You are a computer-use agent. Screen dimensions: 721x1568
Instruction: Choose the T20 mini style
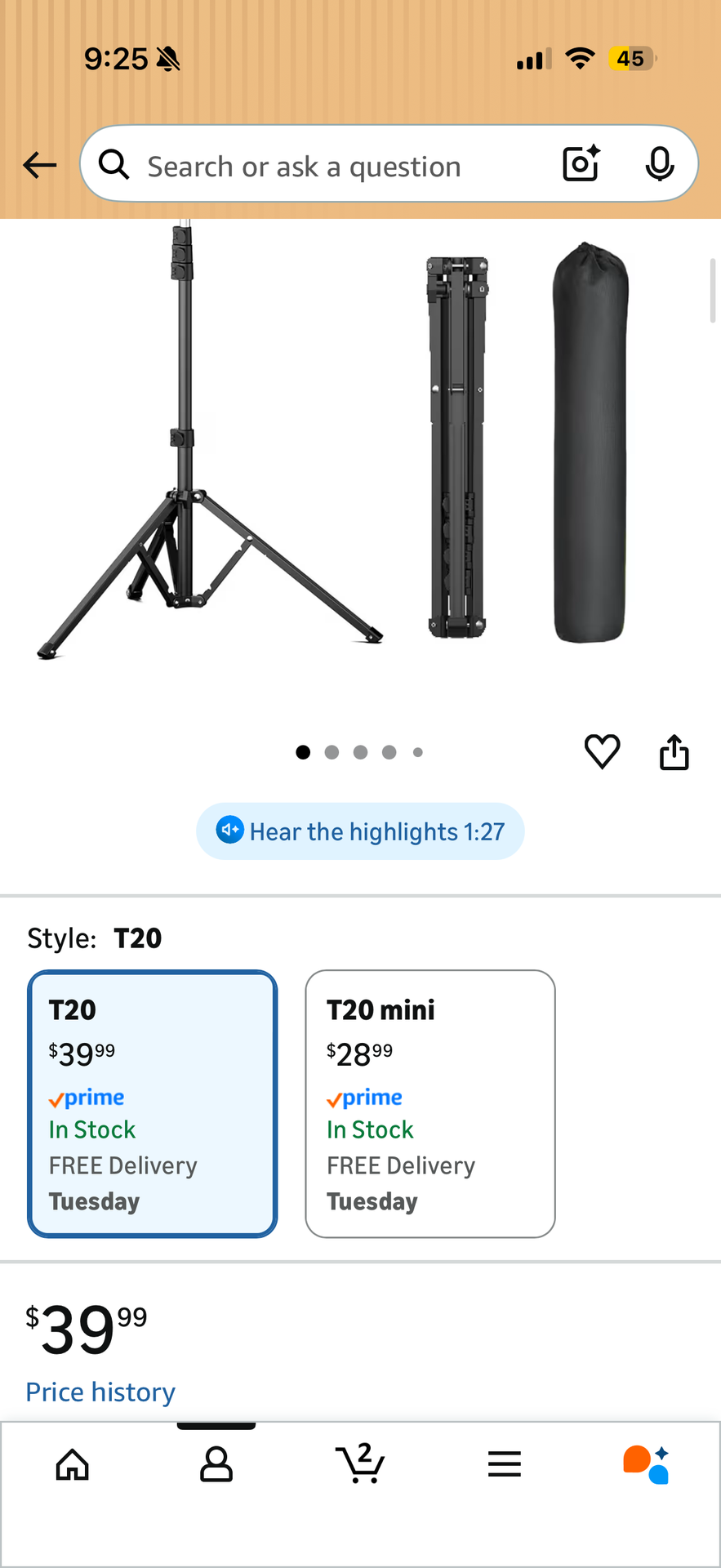(430, 1103)
